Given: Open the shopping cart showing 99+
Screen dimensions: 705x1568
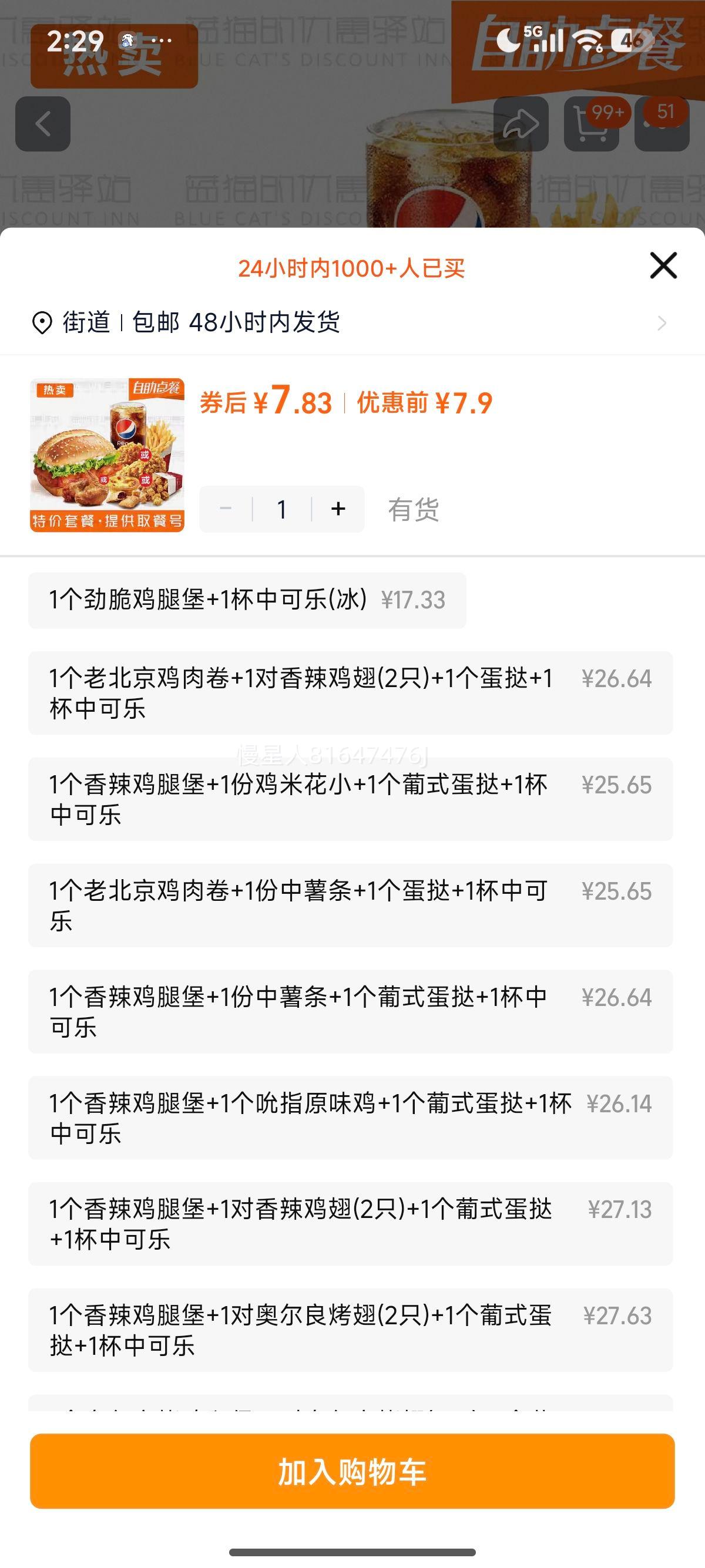Looking at the screenshot, I should click(592, 124).
